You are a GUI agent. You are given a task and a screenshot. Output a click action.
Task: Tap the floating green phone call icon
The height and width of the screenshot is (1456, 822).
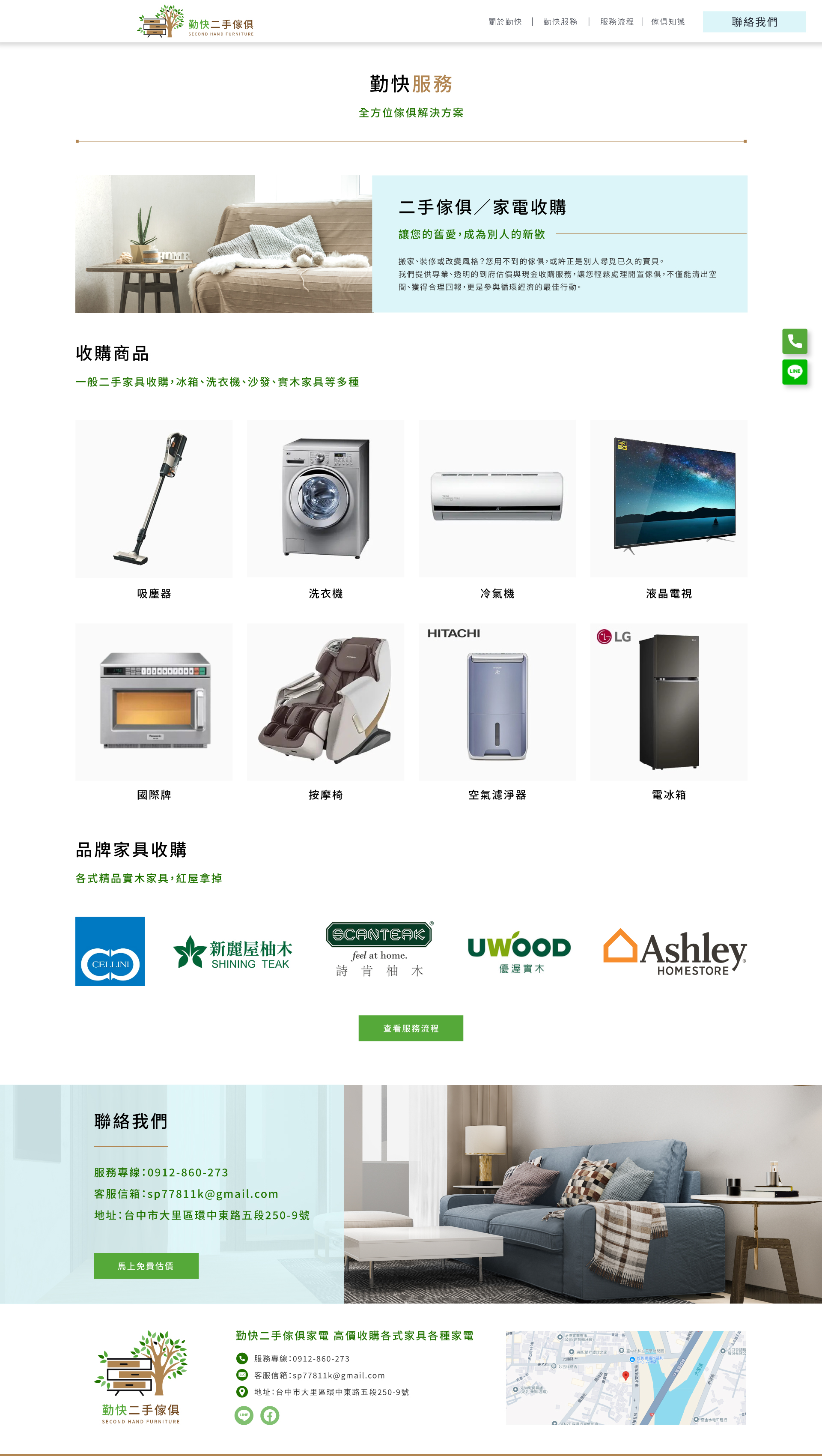[794, 341]
